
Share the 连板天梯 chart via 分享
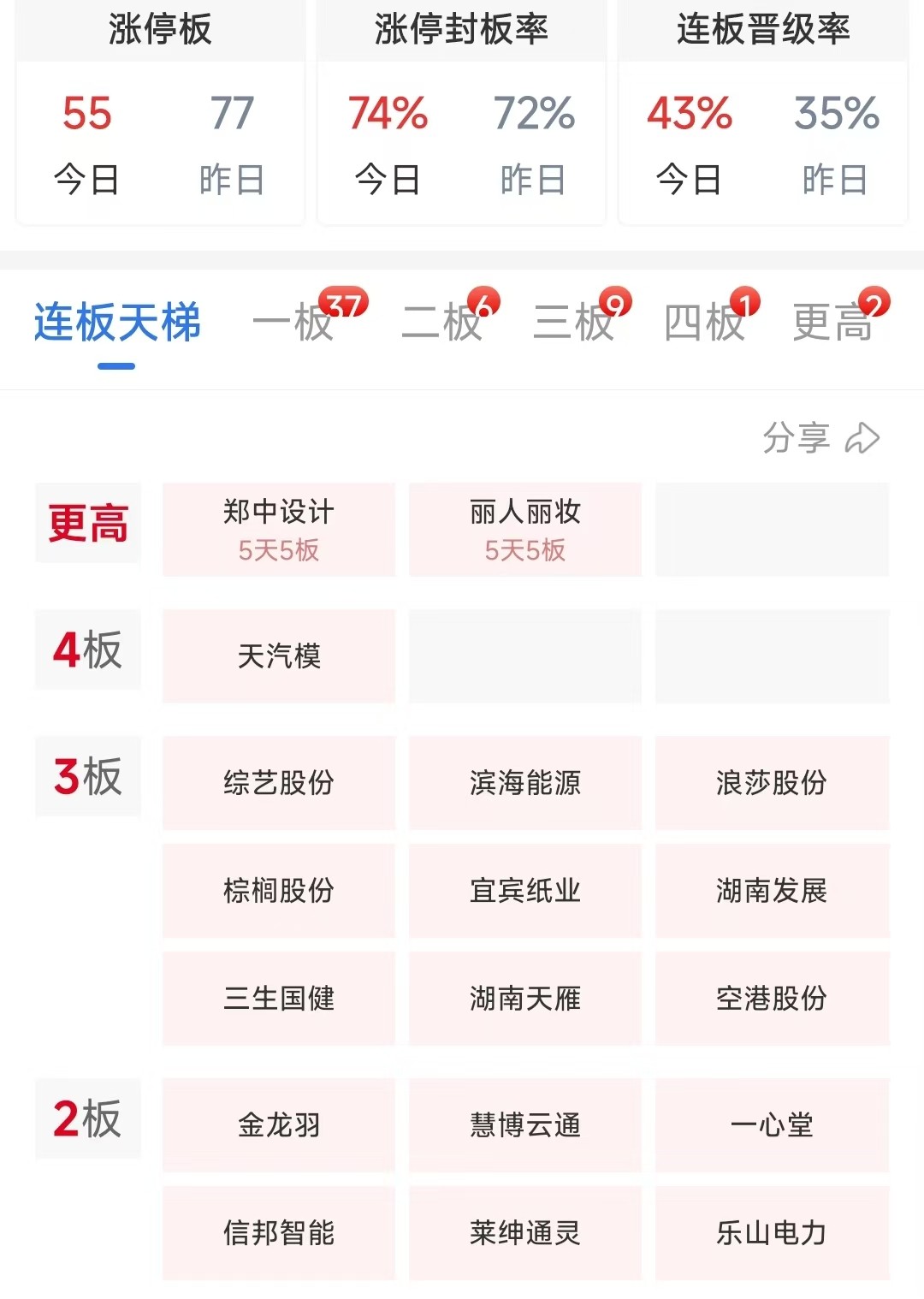[x=820, y=437]
